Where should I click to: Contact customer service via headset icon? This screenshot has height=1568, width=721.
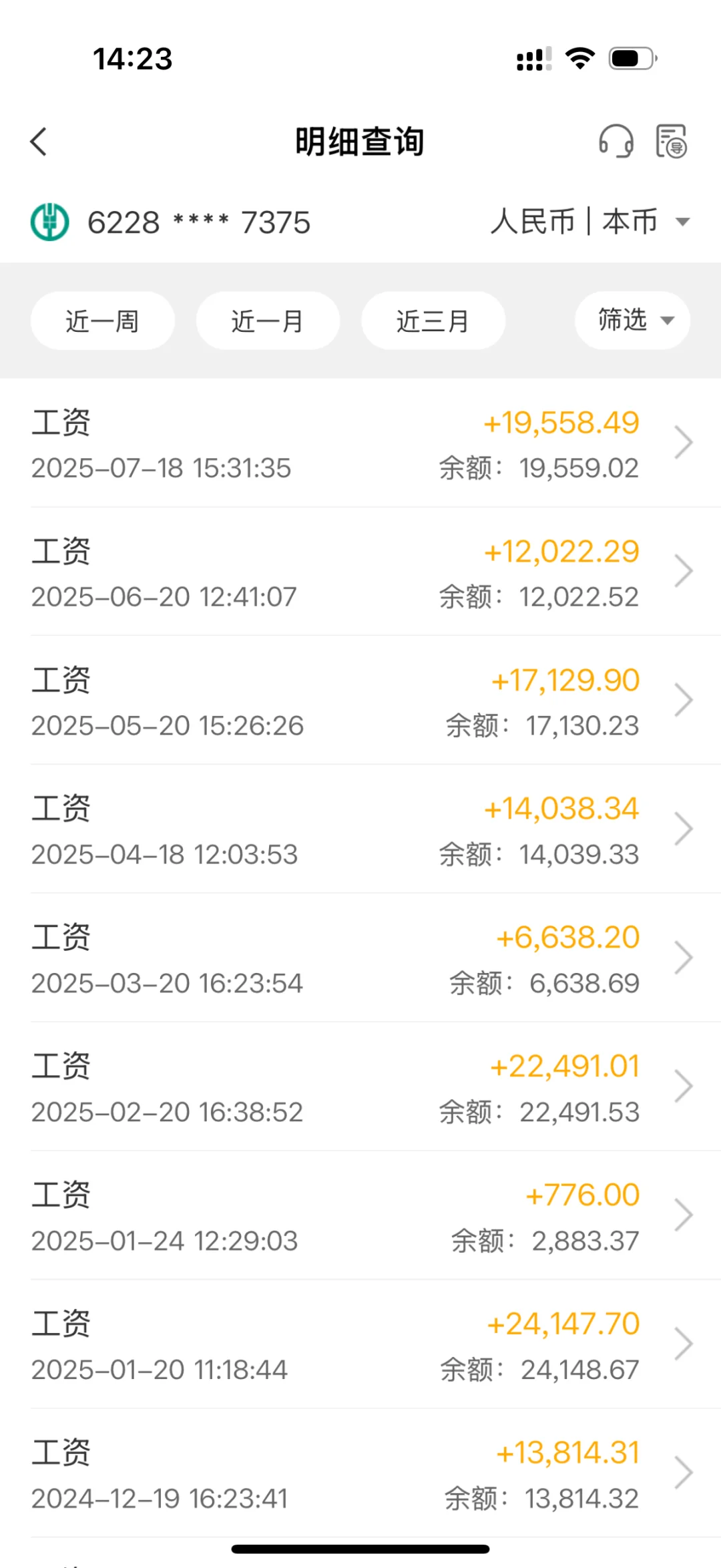[616, 142]
